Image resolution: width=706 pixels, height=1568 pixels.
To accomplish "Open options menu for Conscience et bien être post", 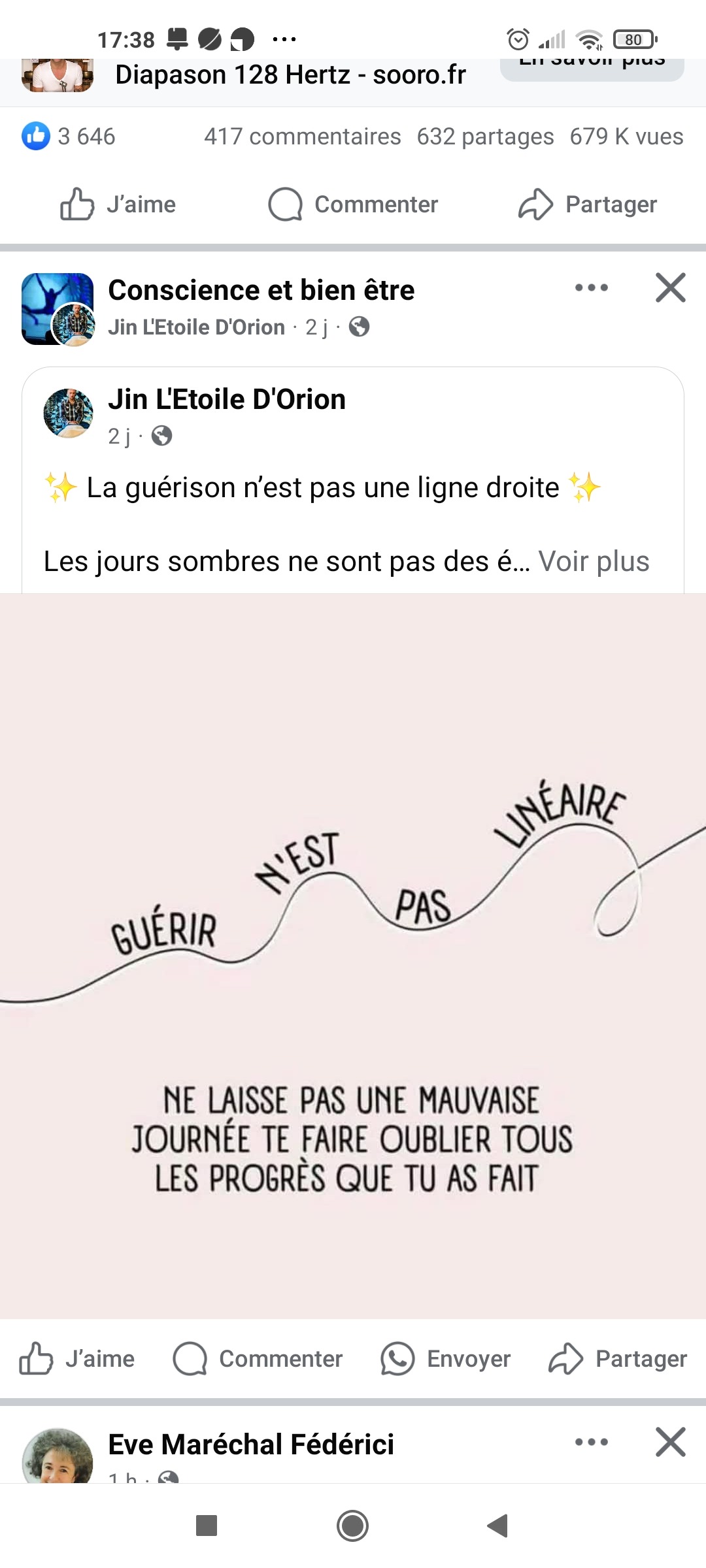I will pyautogui.click(x=591, y=288).
